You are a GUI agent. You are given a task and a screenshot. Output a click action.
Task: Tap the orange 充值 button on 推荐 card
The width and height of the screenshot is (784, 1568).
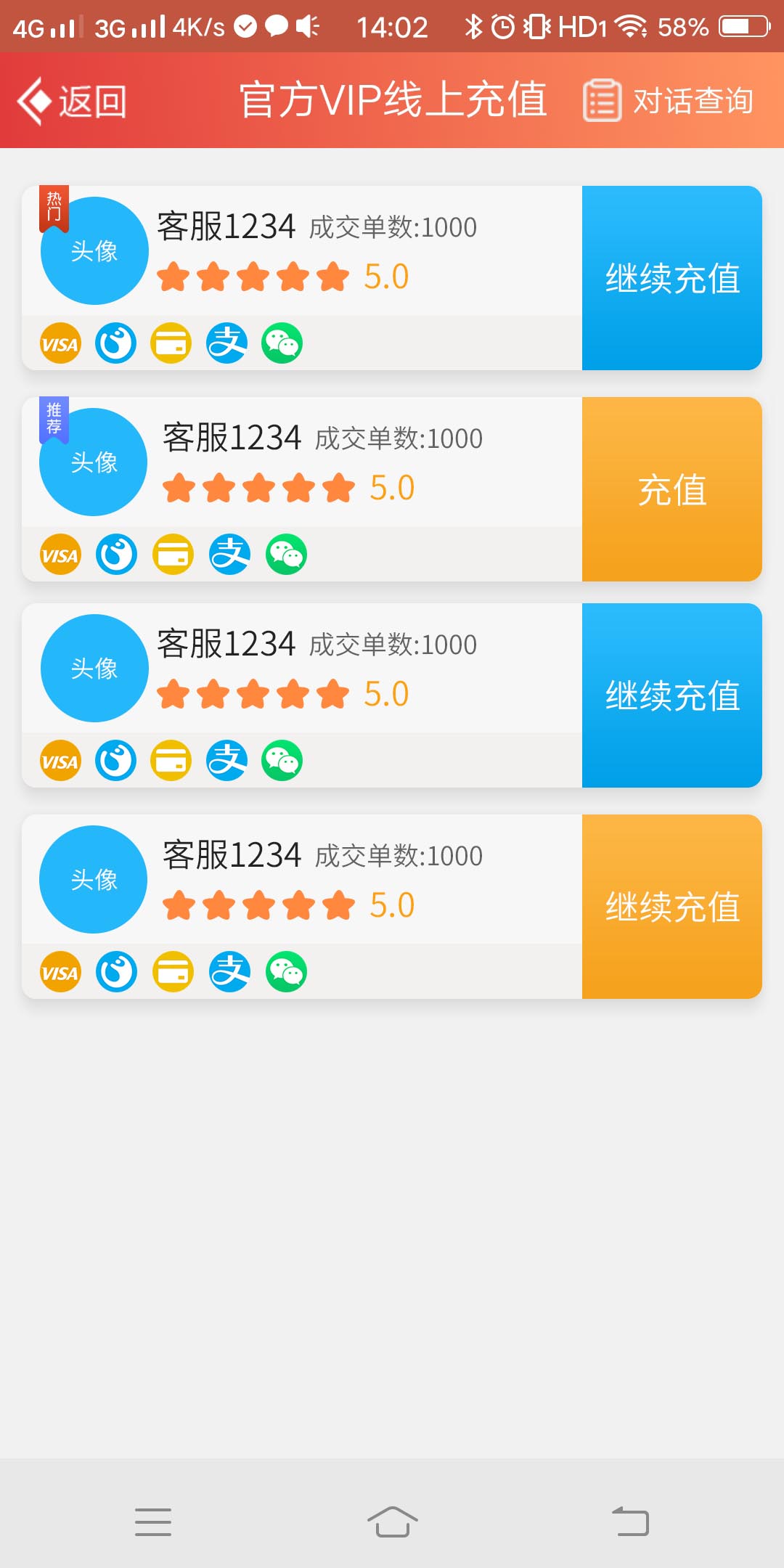(x=672, y=489)
